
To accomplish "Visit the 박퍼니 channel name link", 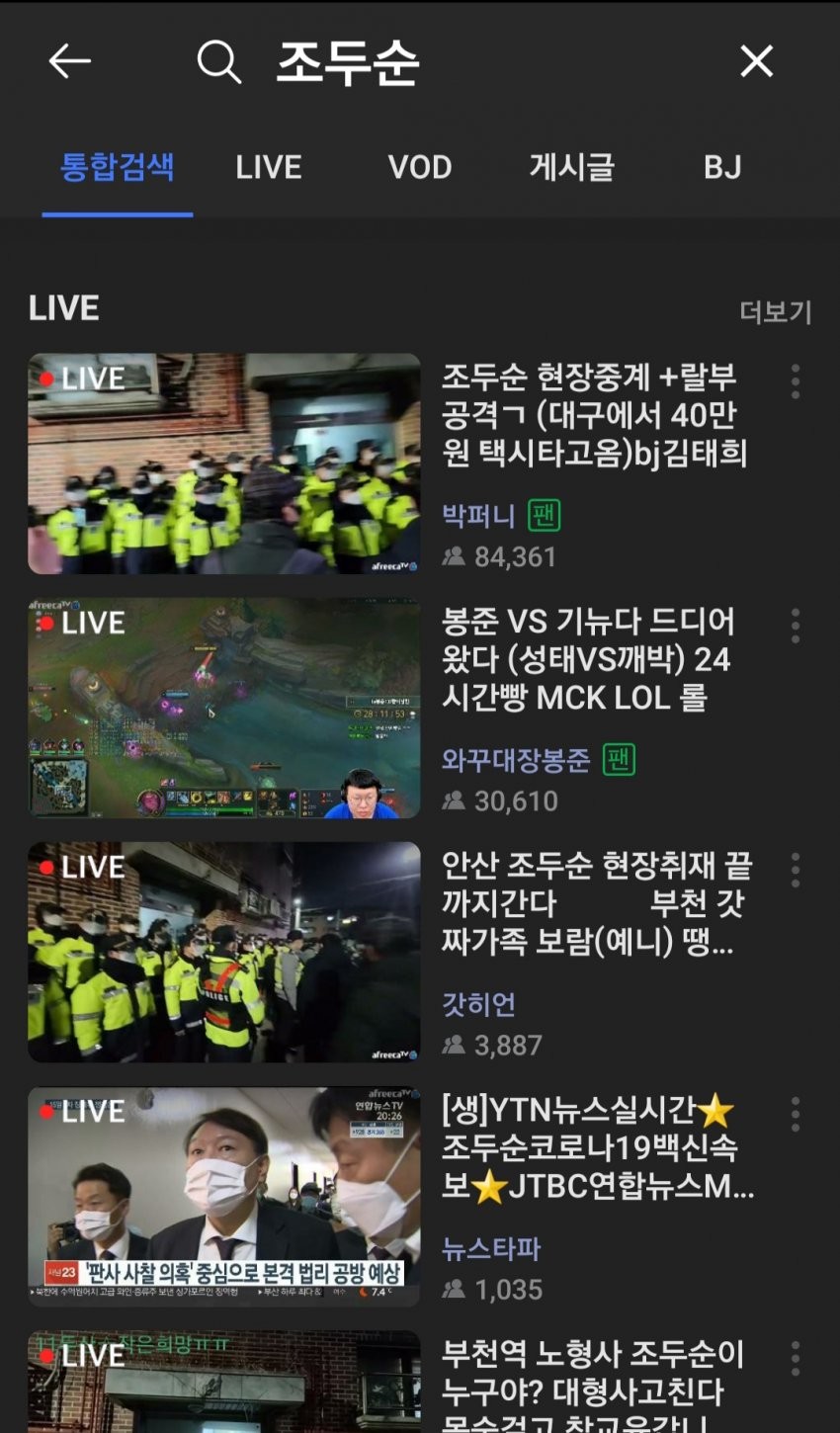I will click(x=478, y=515).
